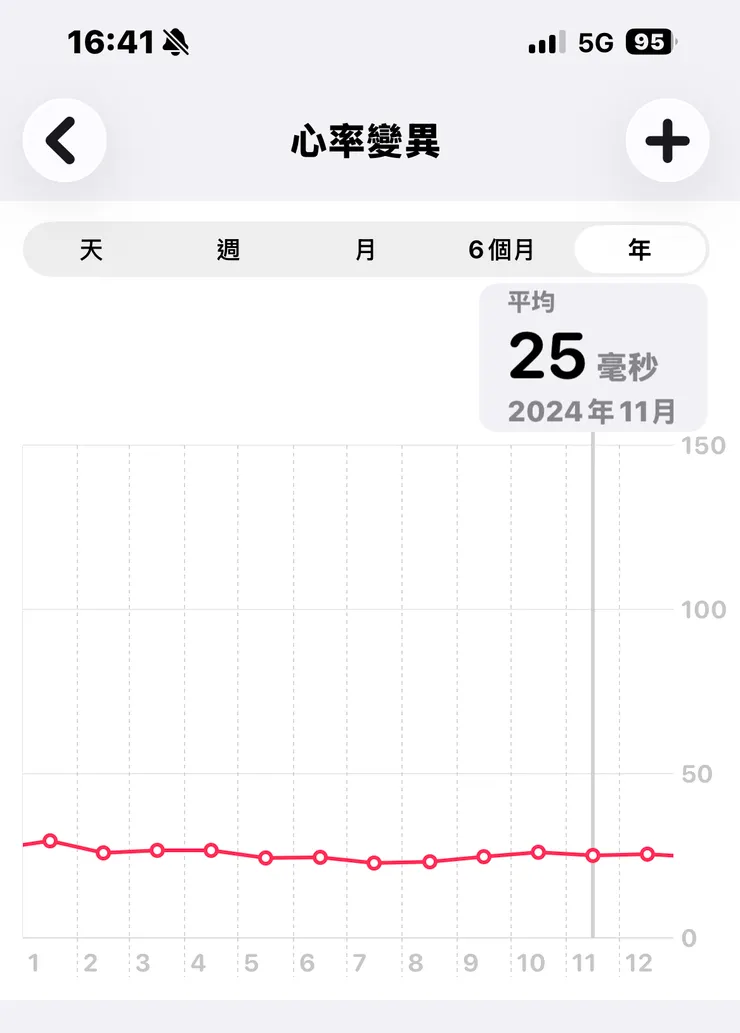Screen dimensions: 740x1033
Task: Tap the battery level 95 indicator
Action: [652, 42]
